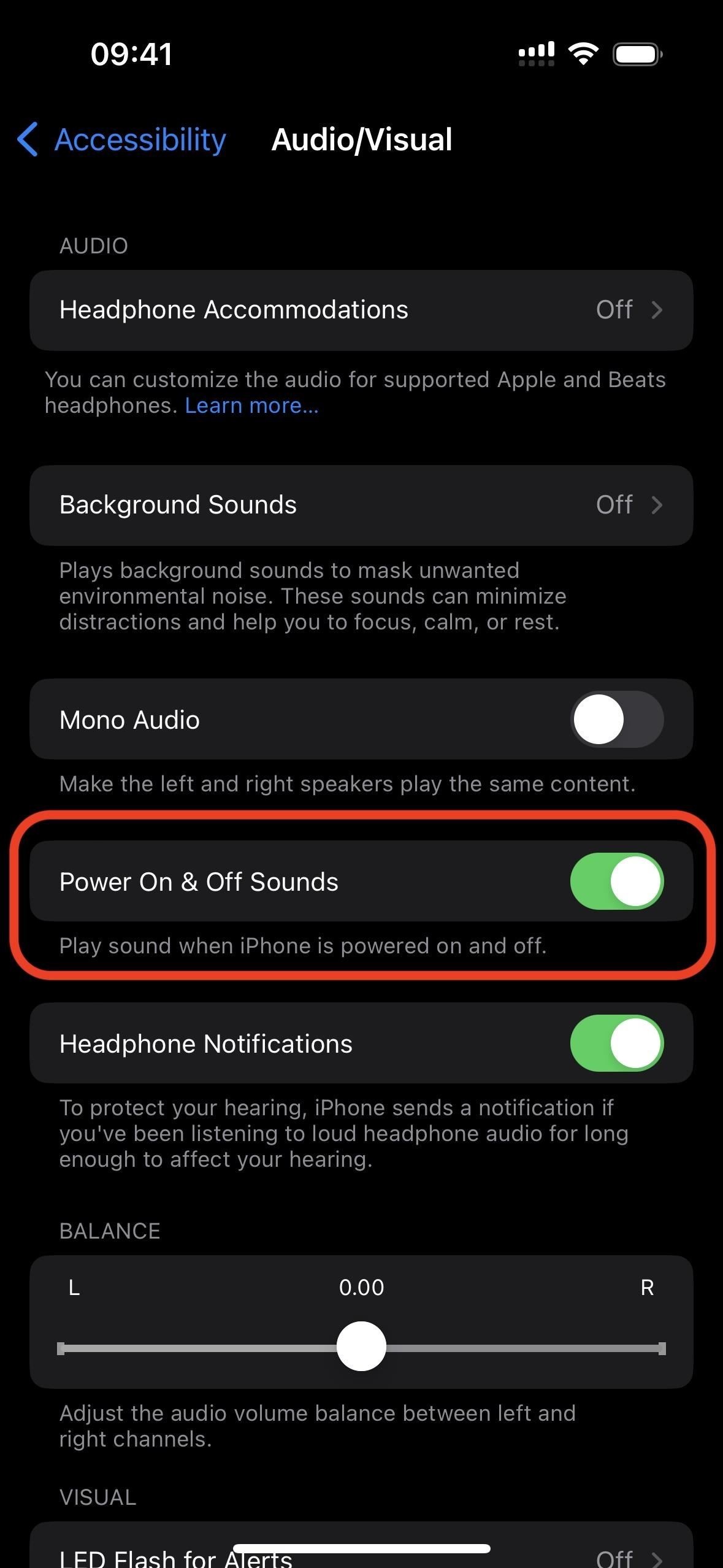Go back to Accessibility settings
This screenshot has width=723, height=1568.
[x=123, y=140]
